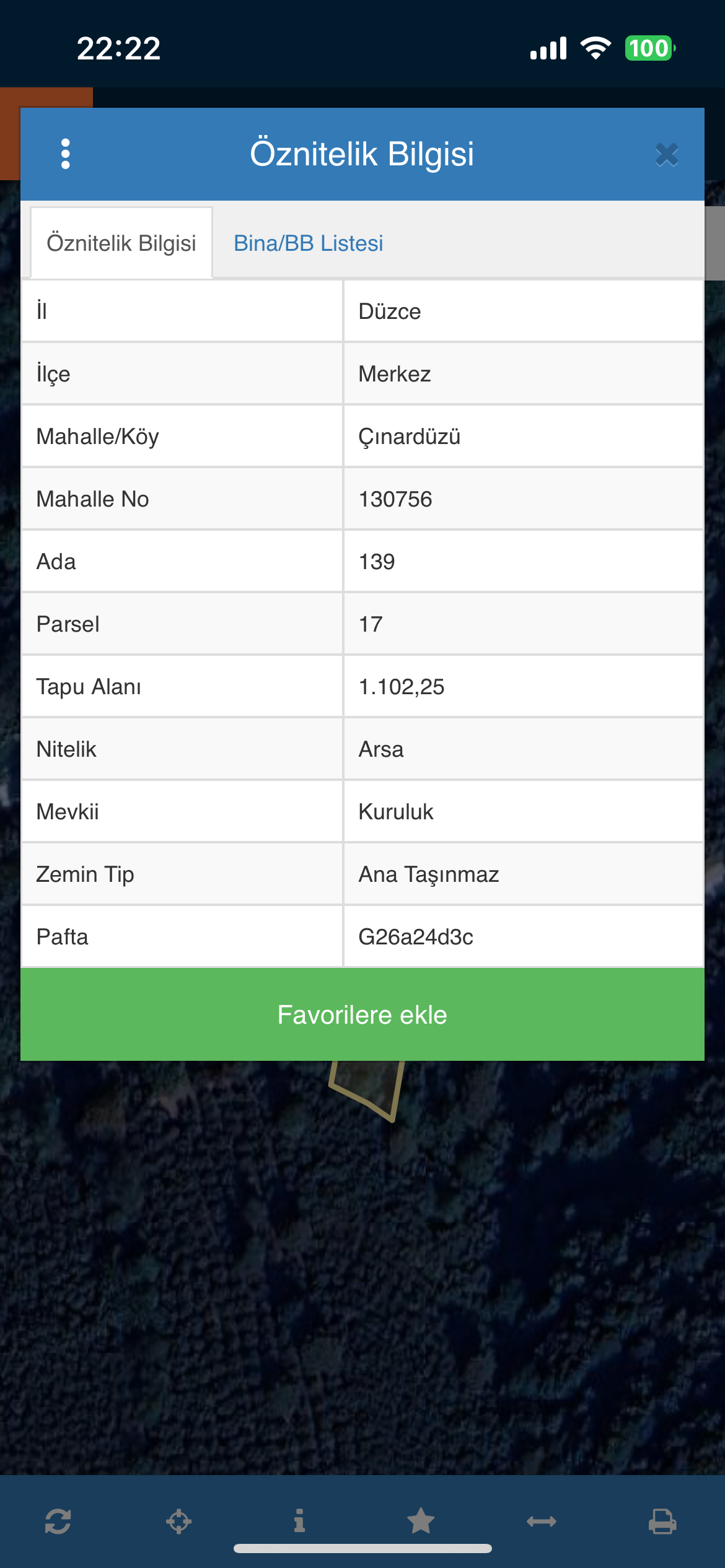Close the Öznitelik Bilgisi dialog
Screen dimensions: 725x1568
pos(667,155)
